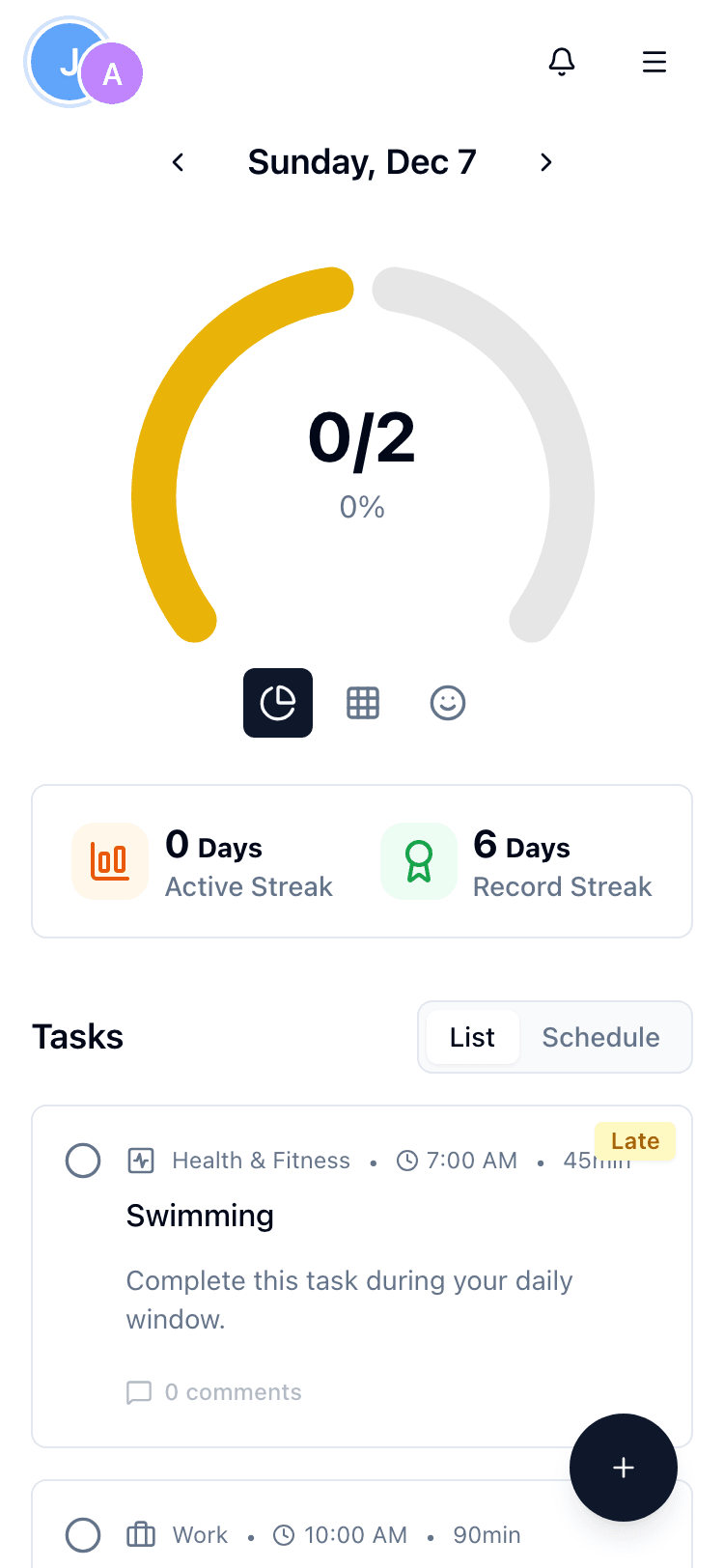Advance to the next day with the right chevron
This screenshot has width=724, height=1568.
point(546,162)
